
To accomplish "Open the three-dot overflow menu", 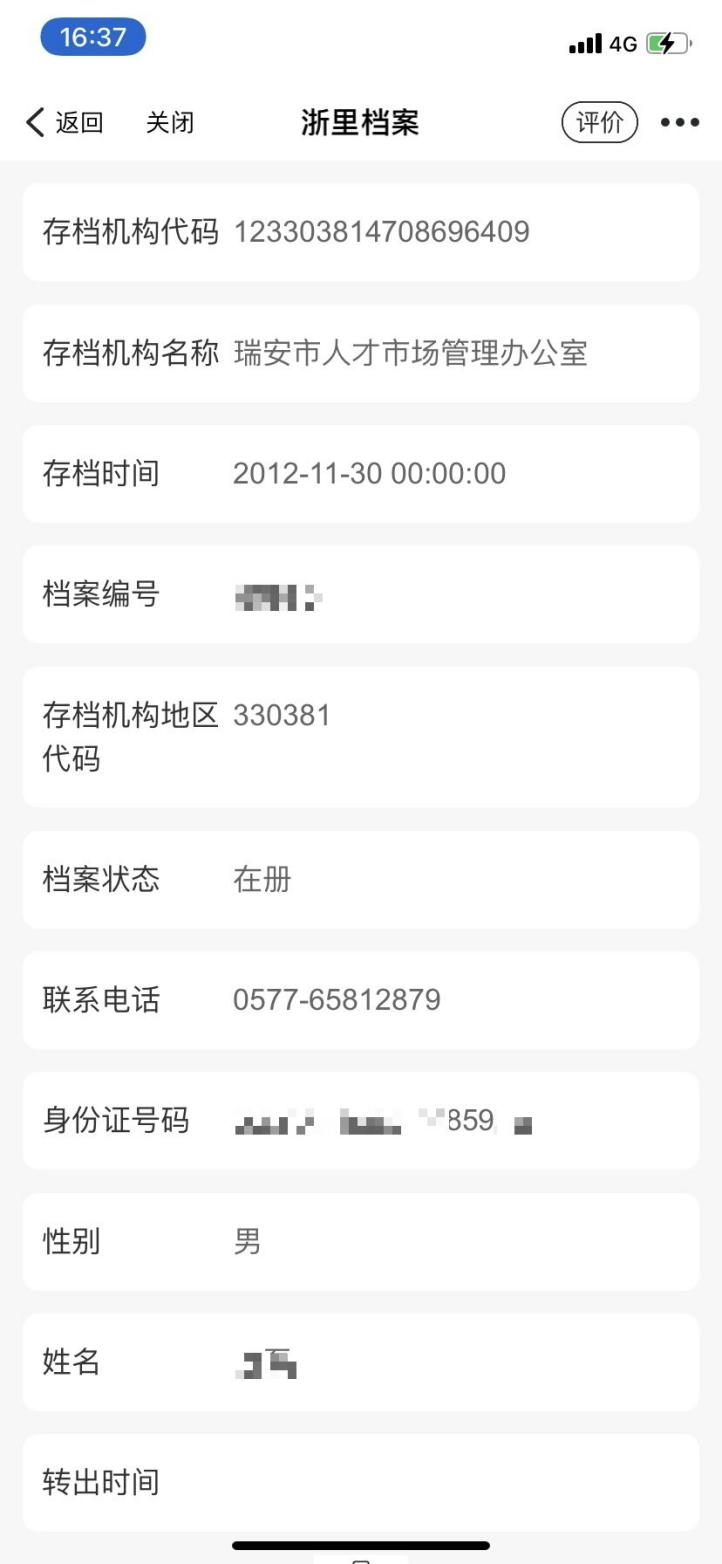I will (x=680, y=122).
